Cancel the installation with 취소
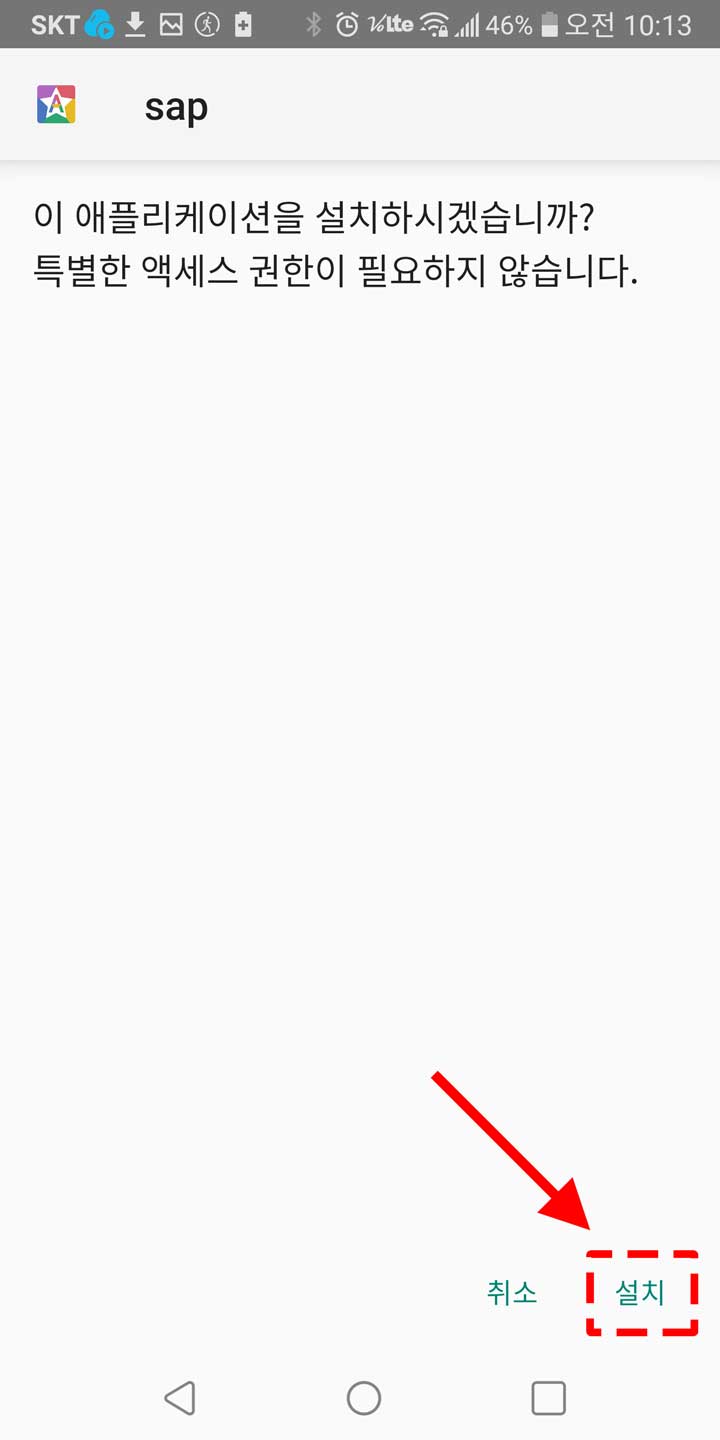The image size is (720, 1440). coord(512,1292)
